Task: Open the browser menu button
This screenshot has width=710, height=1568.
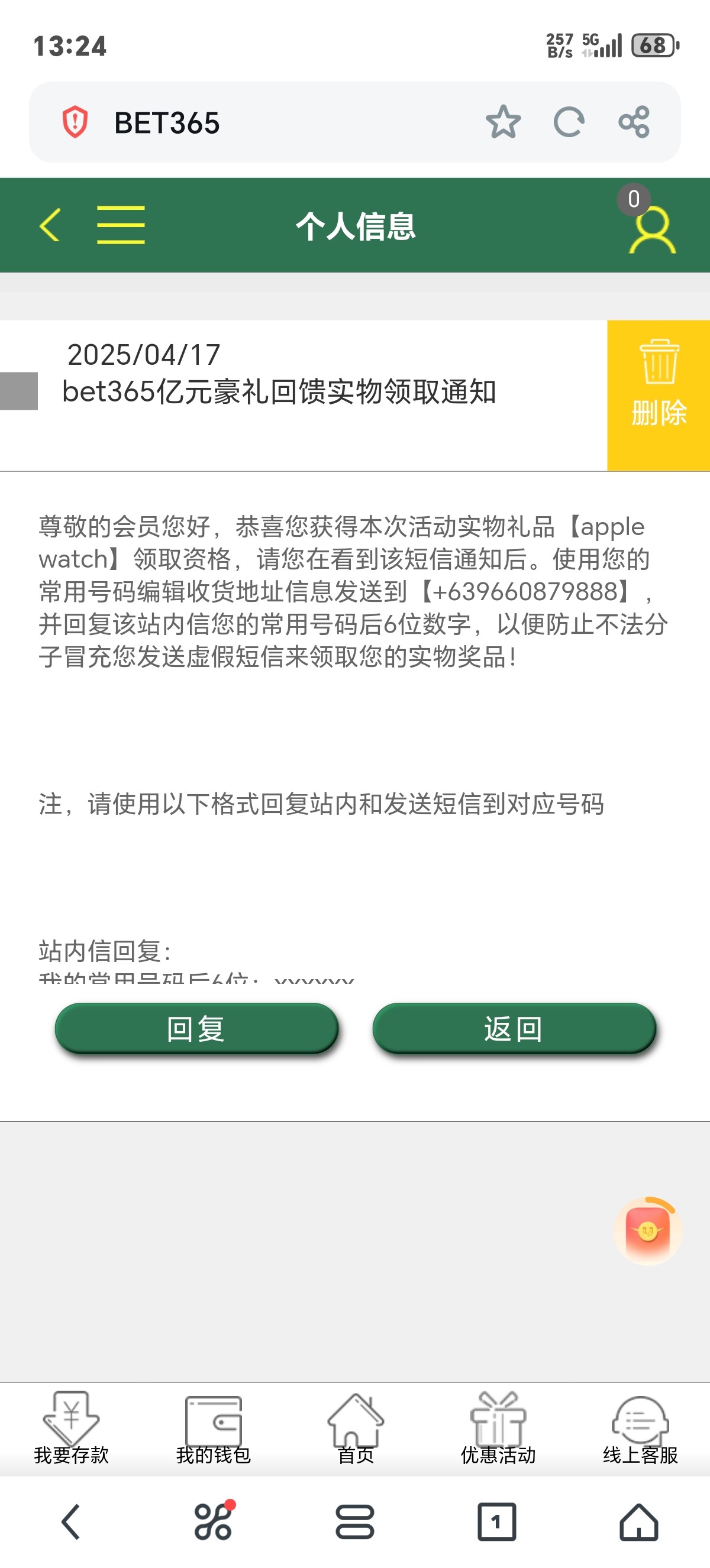Action: [x=354, y=1522]
